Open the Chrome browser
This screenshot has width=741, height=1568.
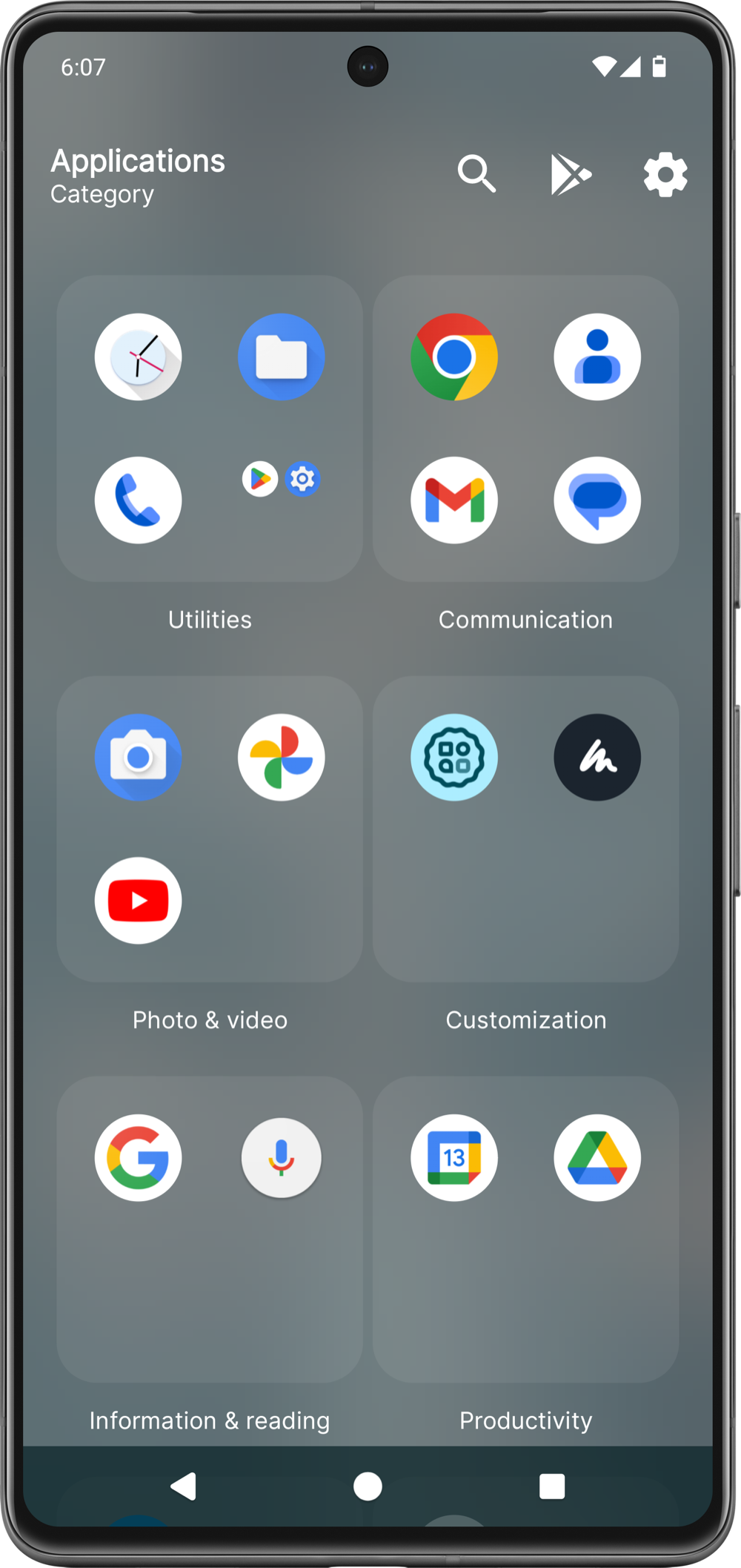click(454, 357)
